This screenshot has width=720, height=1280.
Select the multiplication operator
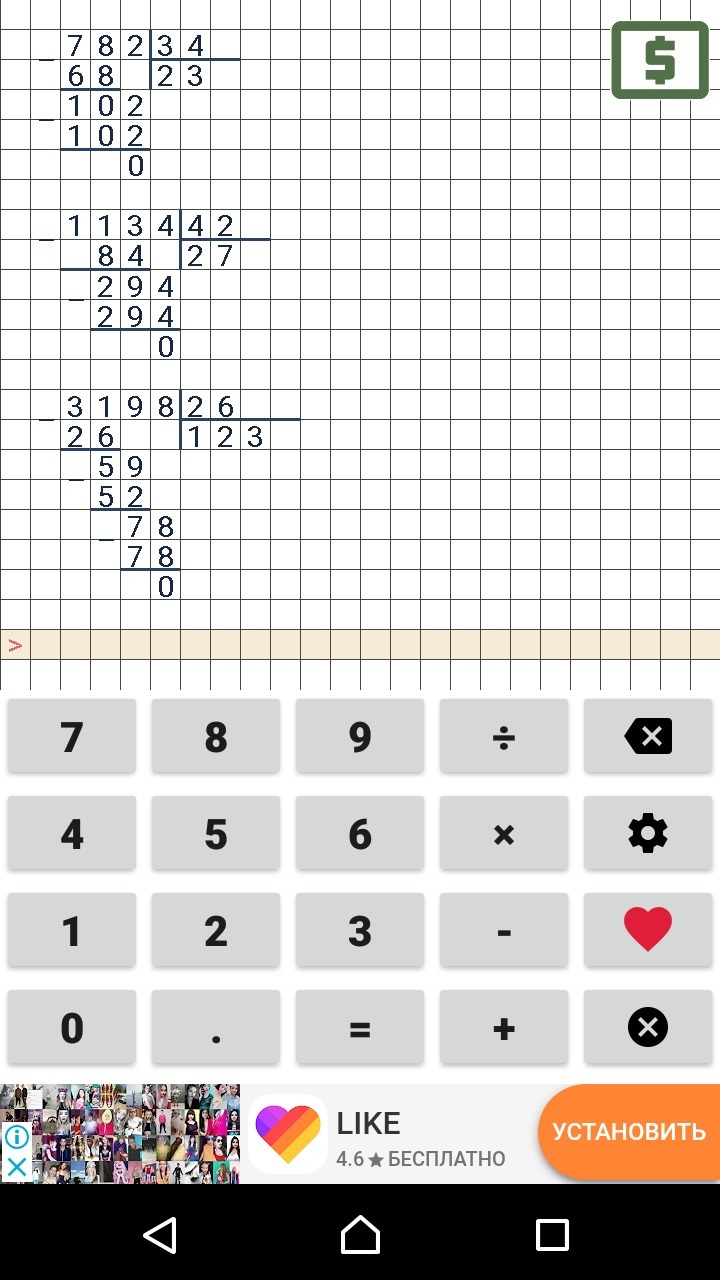point(504,834)
